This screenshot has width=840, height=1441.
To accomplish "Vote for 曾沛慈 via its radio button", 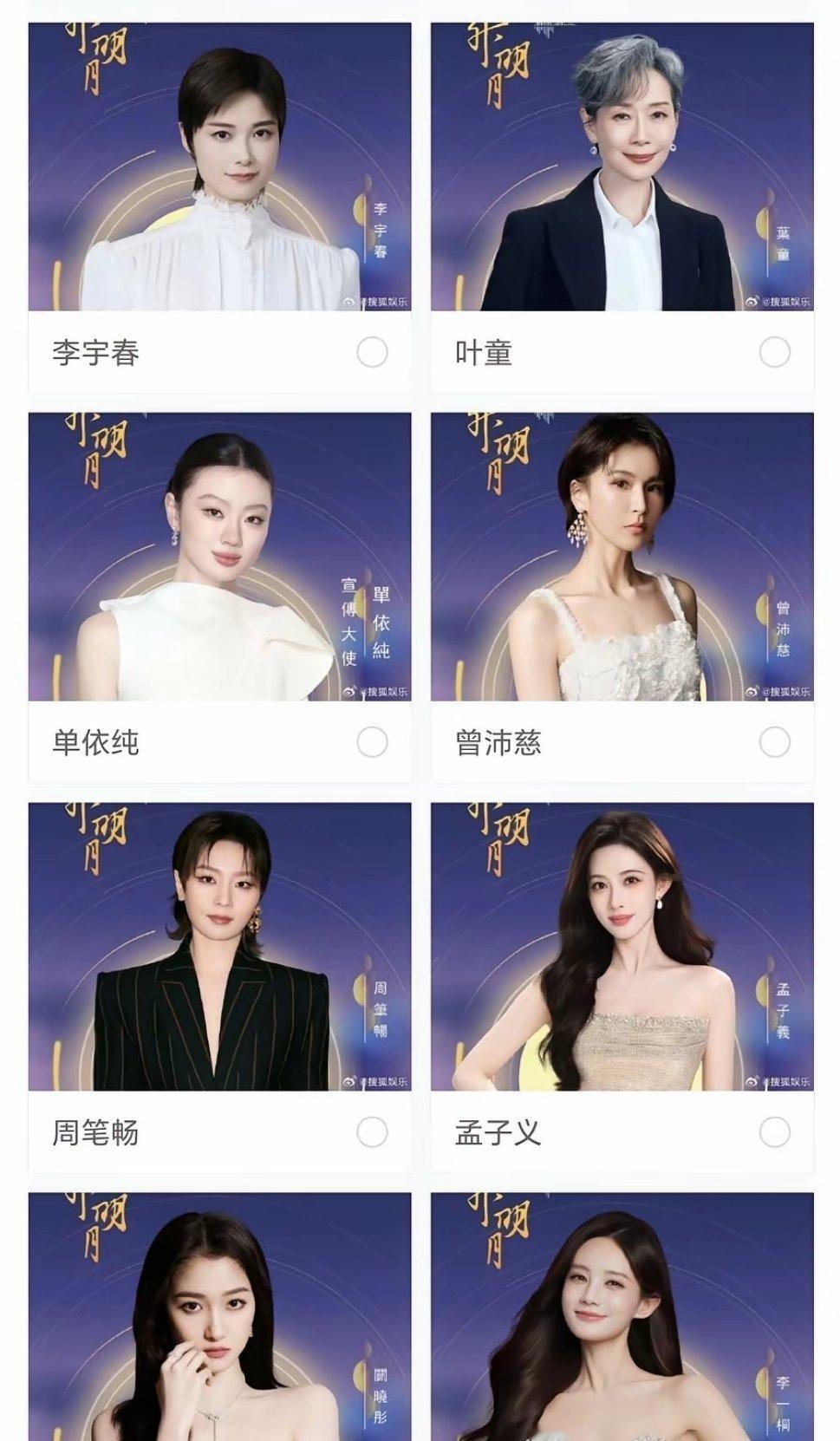I will 774,742.
